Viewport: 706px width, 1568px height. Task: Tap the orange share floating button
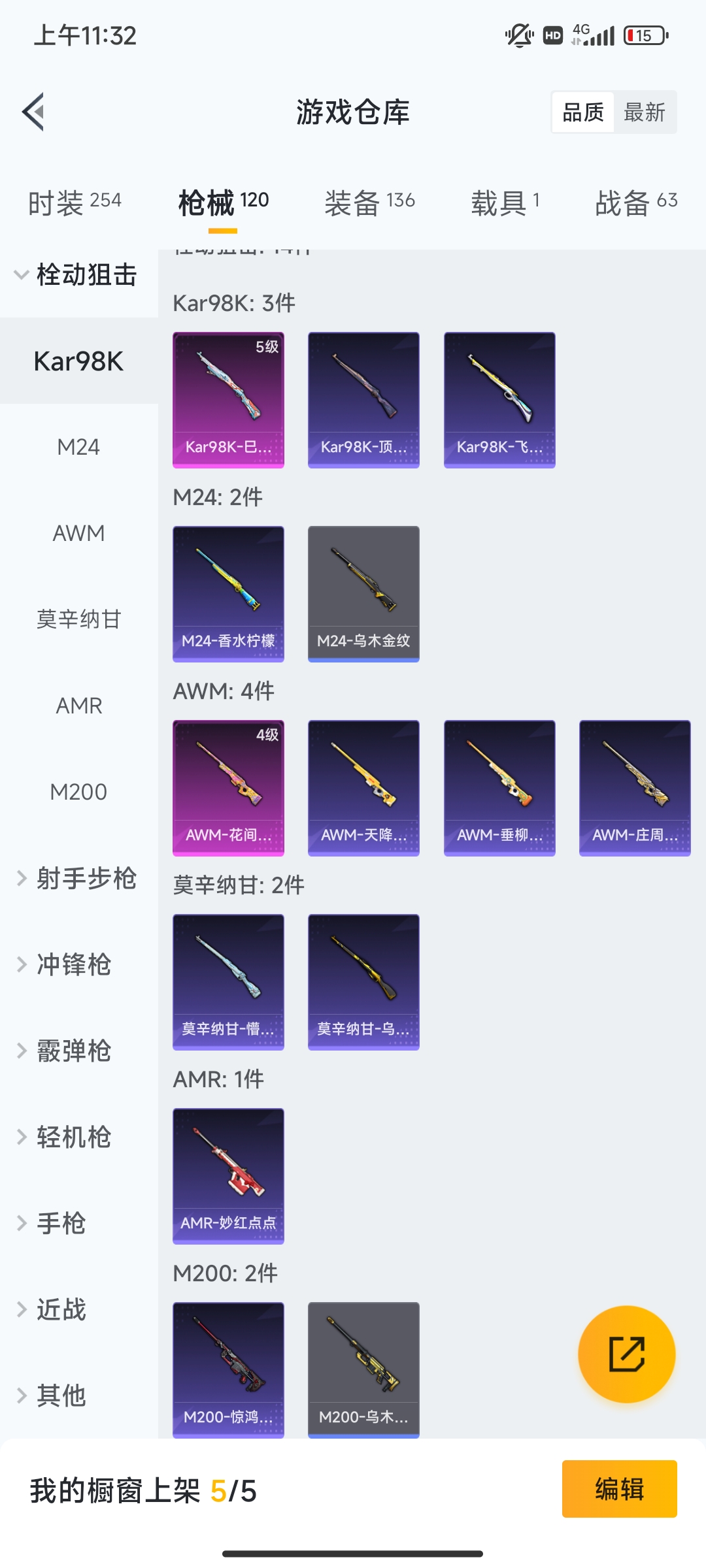coord(626,1354)
